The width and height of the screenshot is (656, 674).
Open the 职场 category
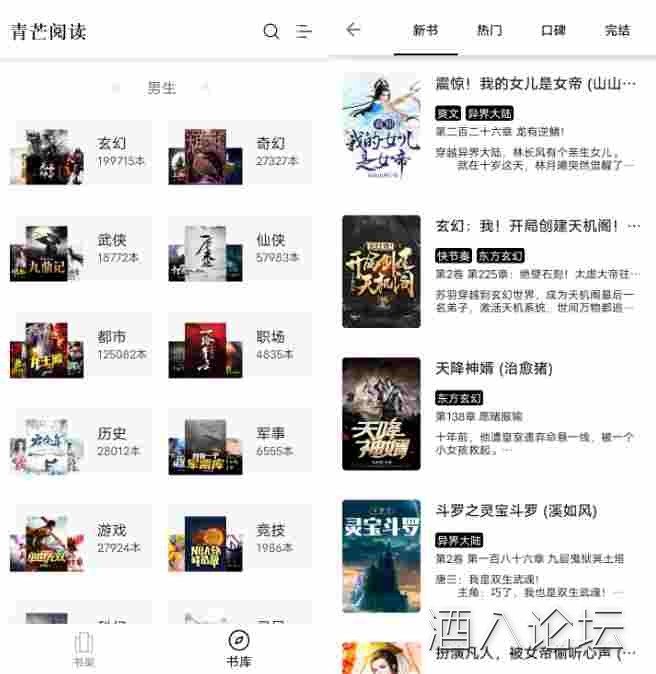point(240,345)
